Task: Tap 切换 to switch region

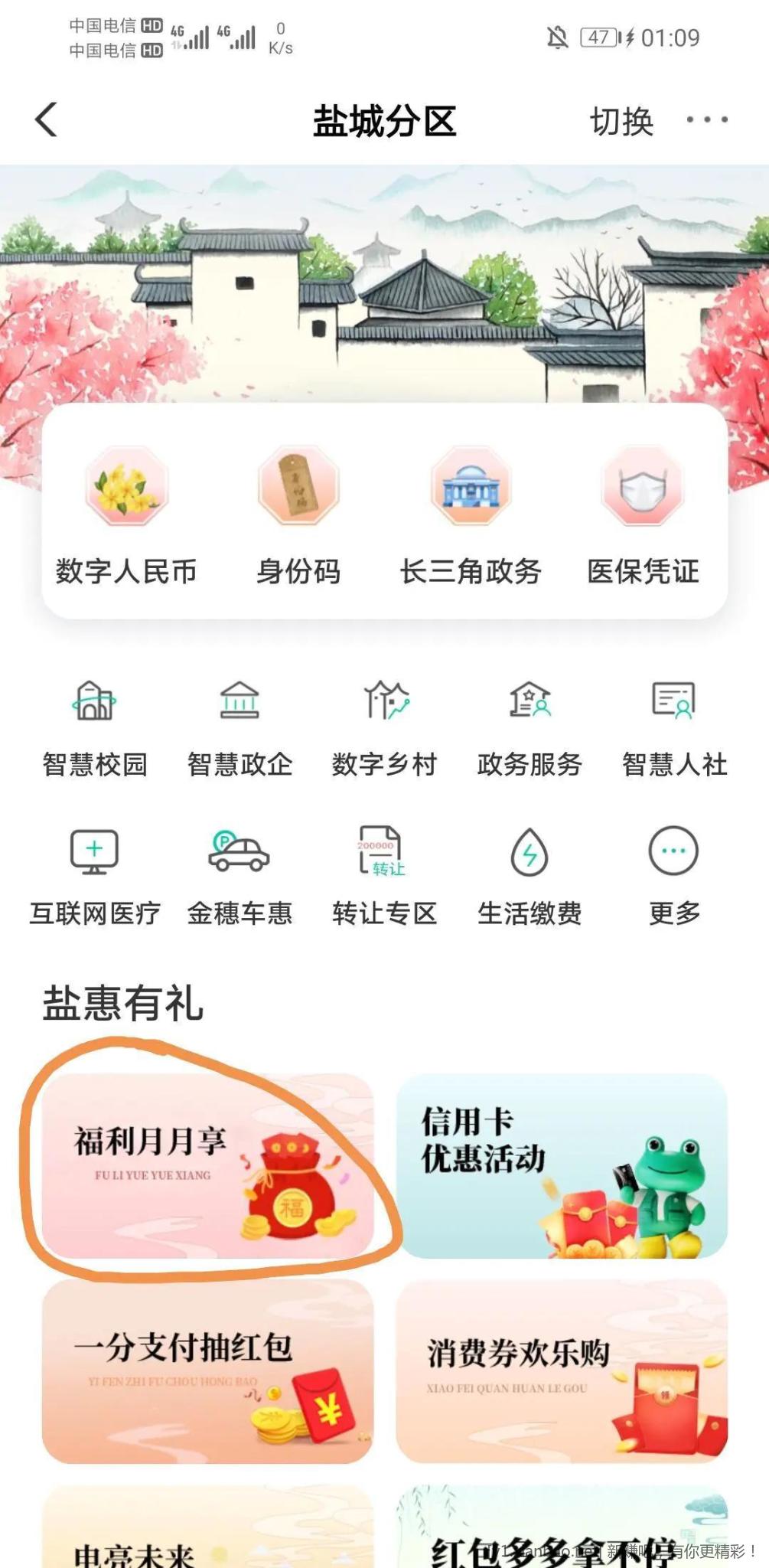Action: pyautogui.click(x=621, y=121)
